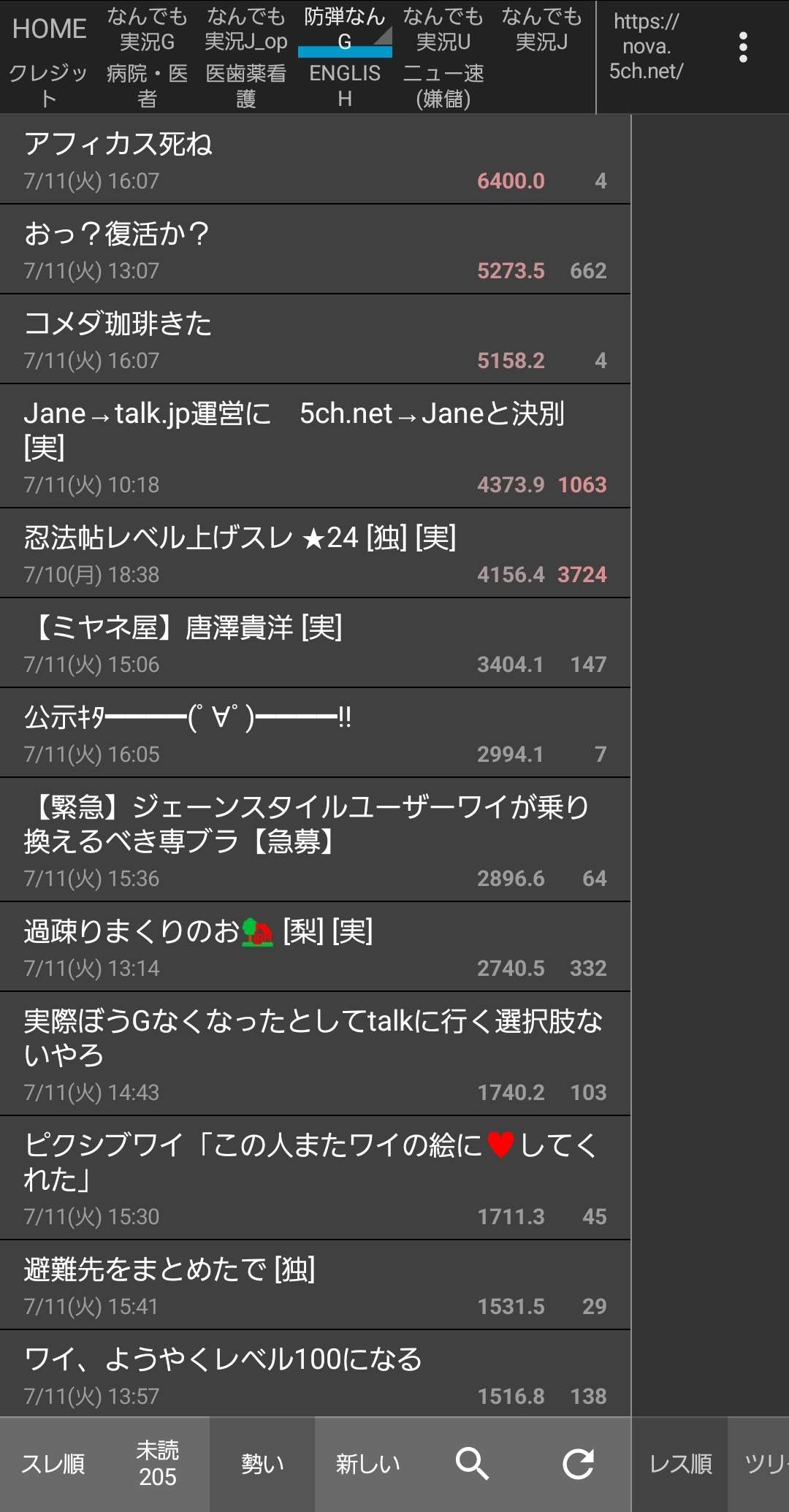Show 未読 205 unread threads
The image size is (789, 1512).
(x=157, y=1464)
